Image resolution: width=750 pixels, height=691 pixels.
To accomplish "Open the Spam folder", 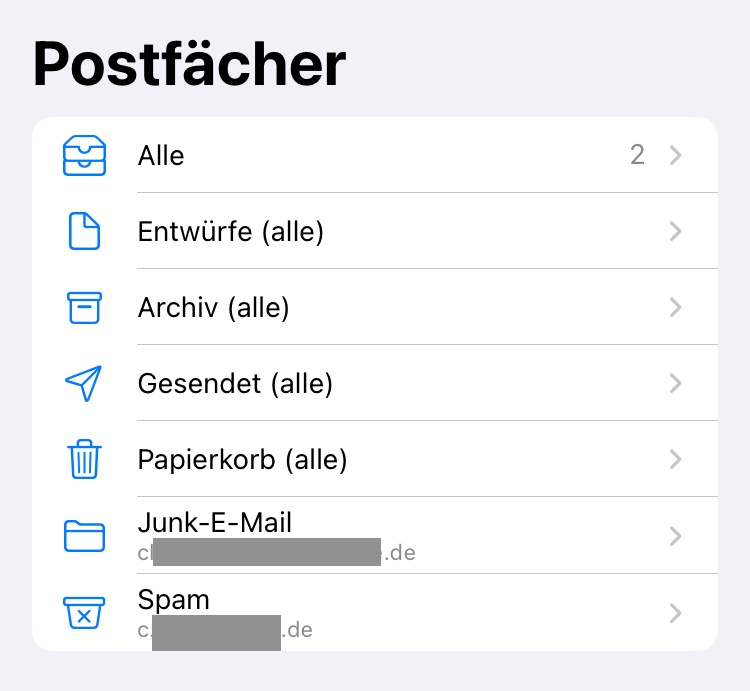I will point(375,612).
